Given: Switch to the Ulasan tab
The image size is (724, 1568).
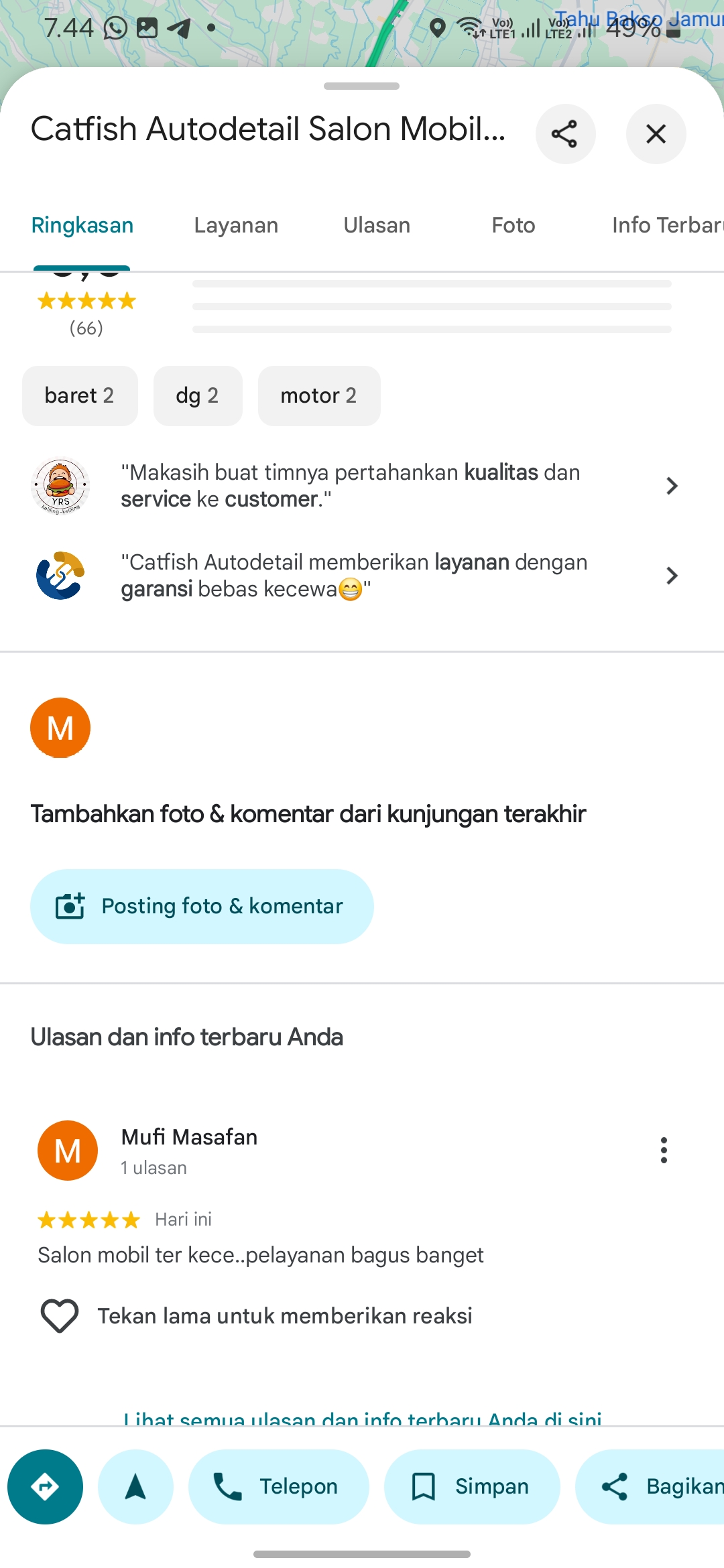Looking at the screenshot, I should (x=377, y=225).
